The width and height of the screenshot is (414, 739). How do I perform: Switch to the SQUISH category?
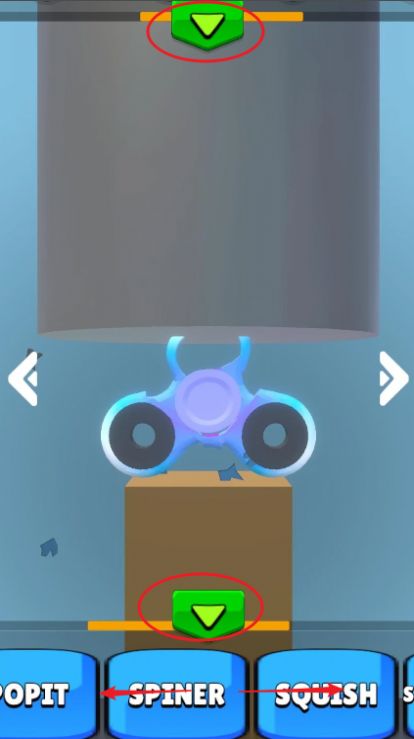point(326,694)
